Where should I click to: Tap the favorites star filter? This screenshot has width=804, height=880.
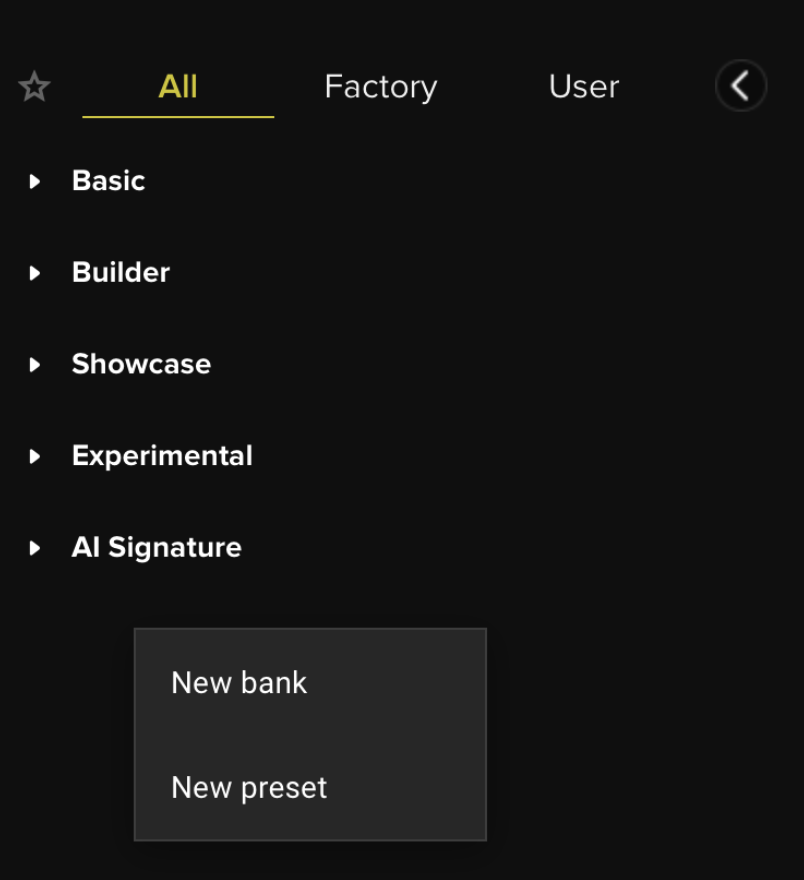point(34,87)
